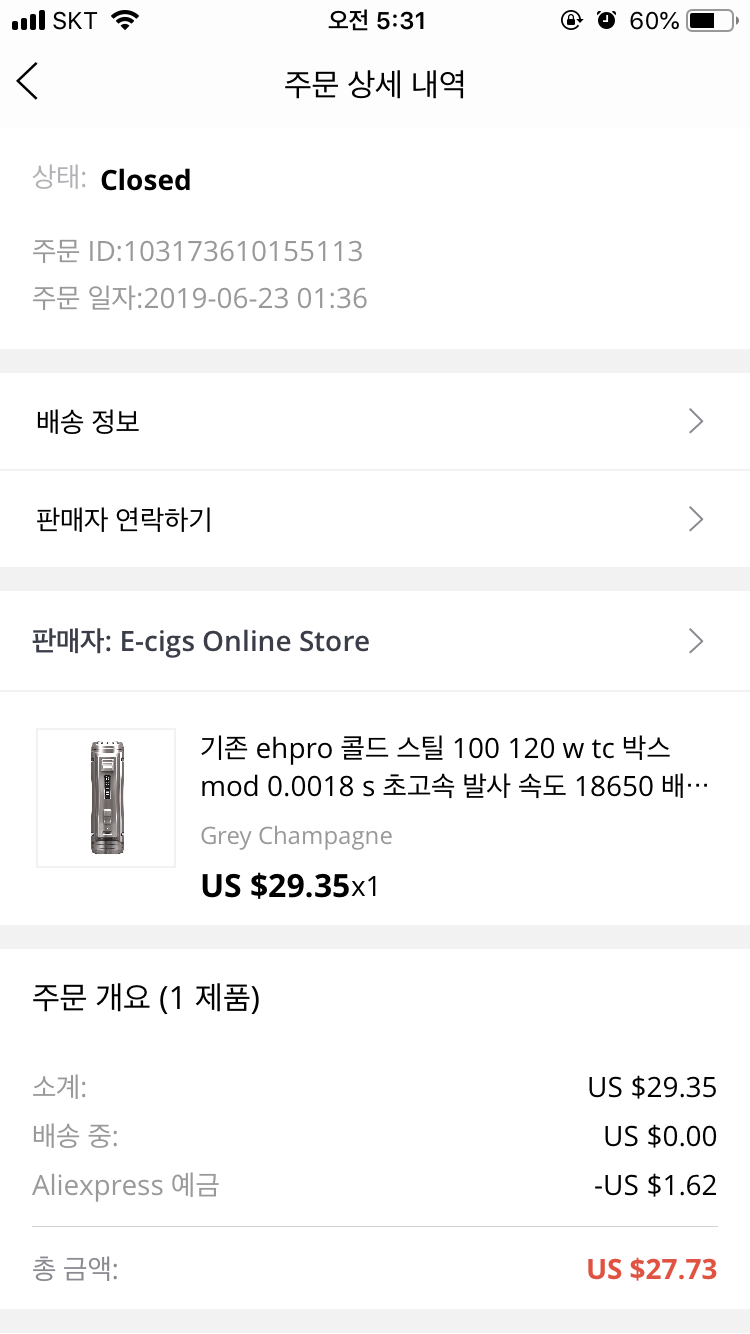Open the 배송 정보 shipping info row
The width and height of the screenshot is (750, 1334).
(374, 421)
